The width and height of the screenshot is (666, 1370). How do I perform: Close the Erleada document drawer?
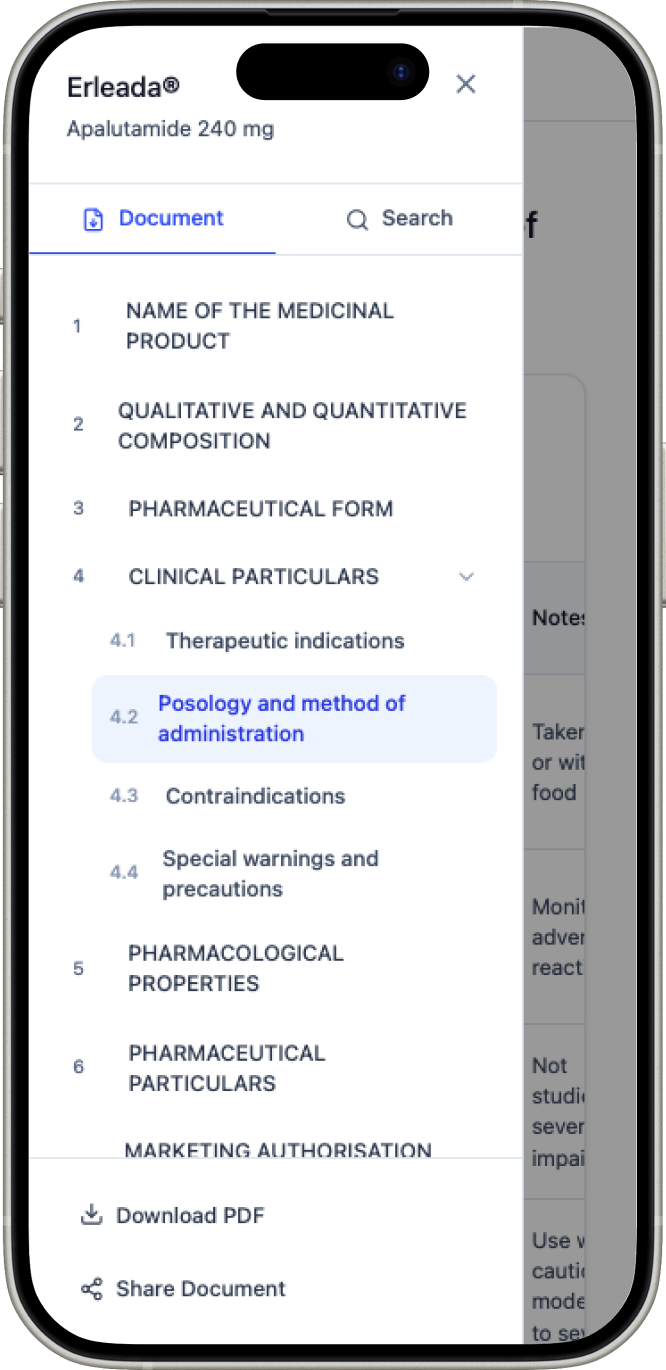(x=465, y=84)
